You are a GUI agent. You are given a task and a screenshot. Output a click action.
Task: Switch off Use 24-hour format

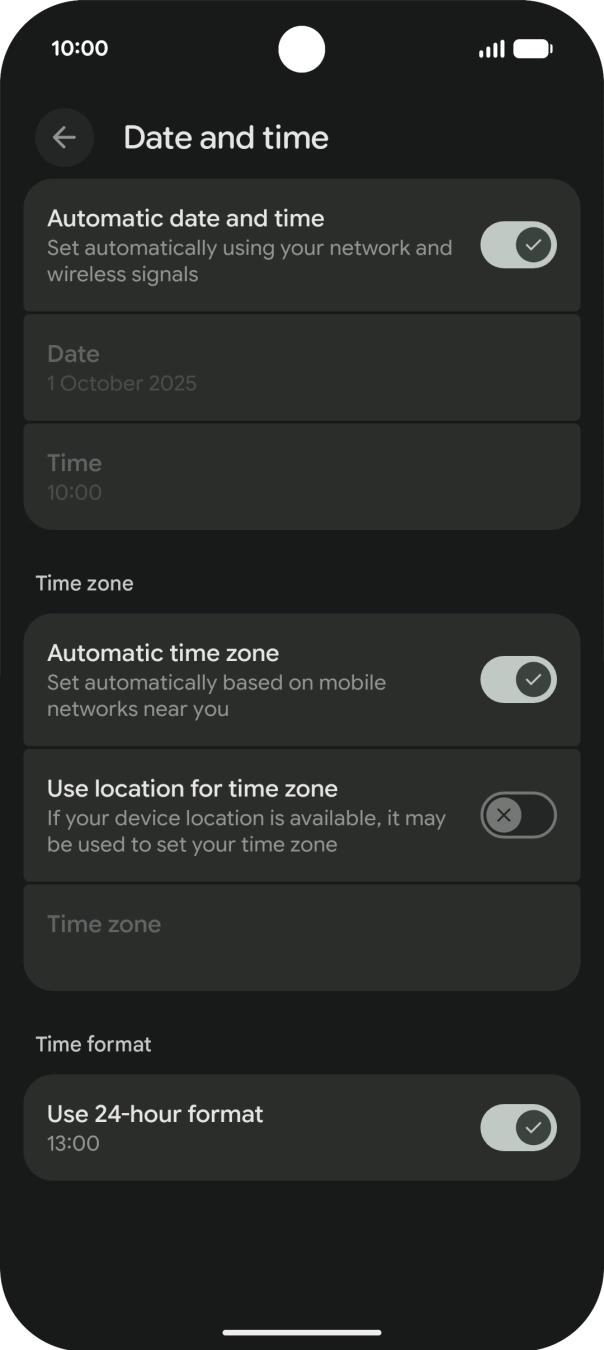pyautogui.click(x=518, y=1128)
